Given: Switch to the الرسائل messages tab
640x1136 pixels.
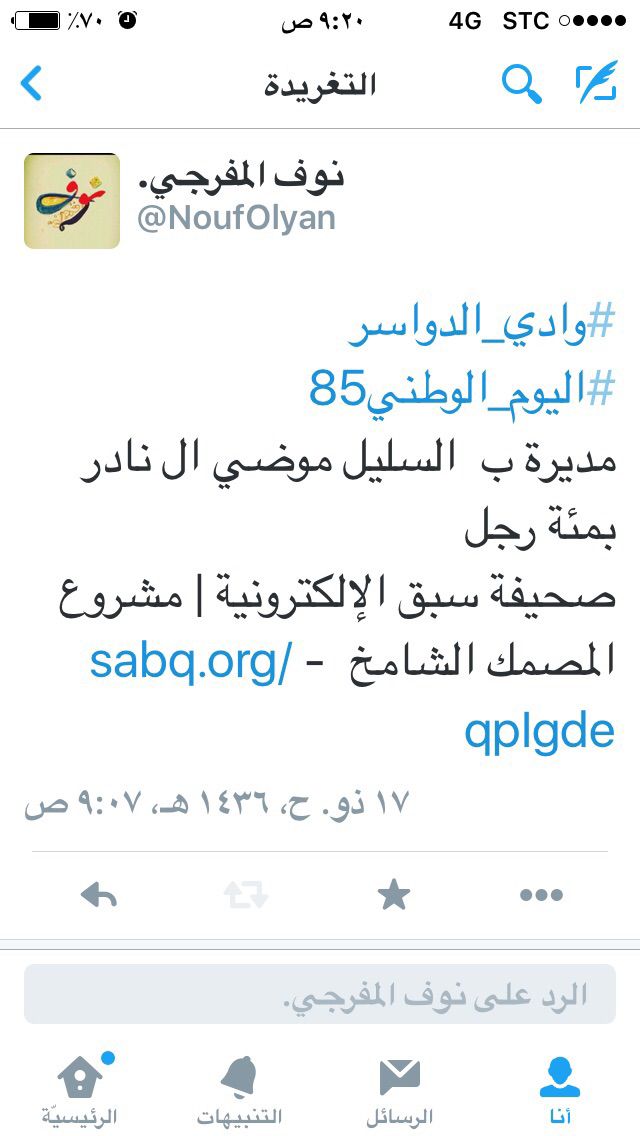Looking at the screenshot, I should point(400,1088).
